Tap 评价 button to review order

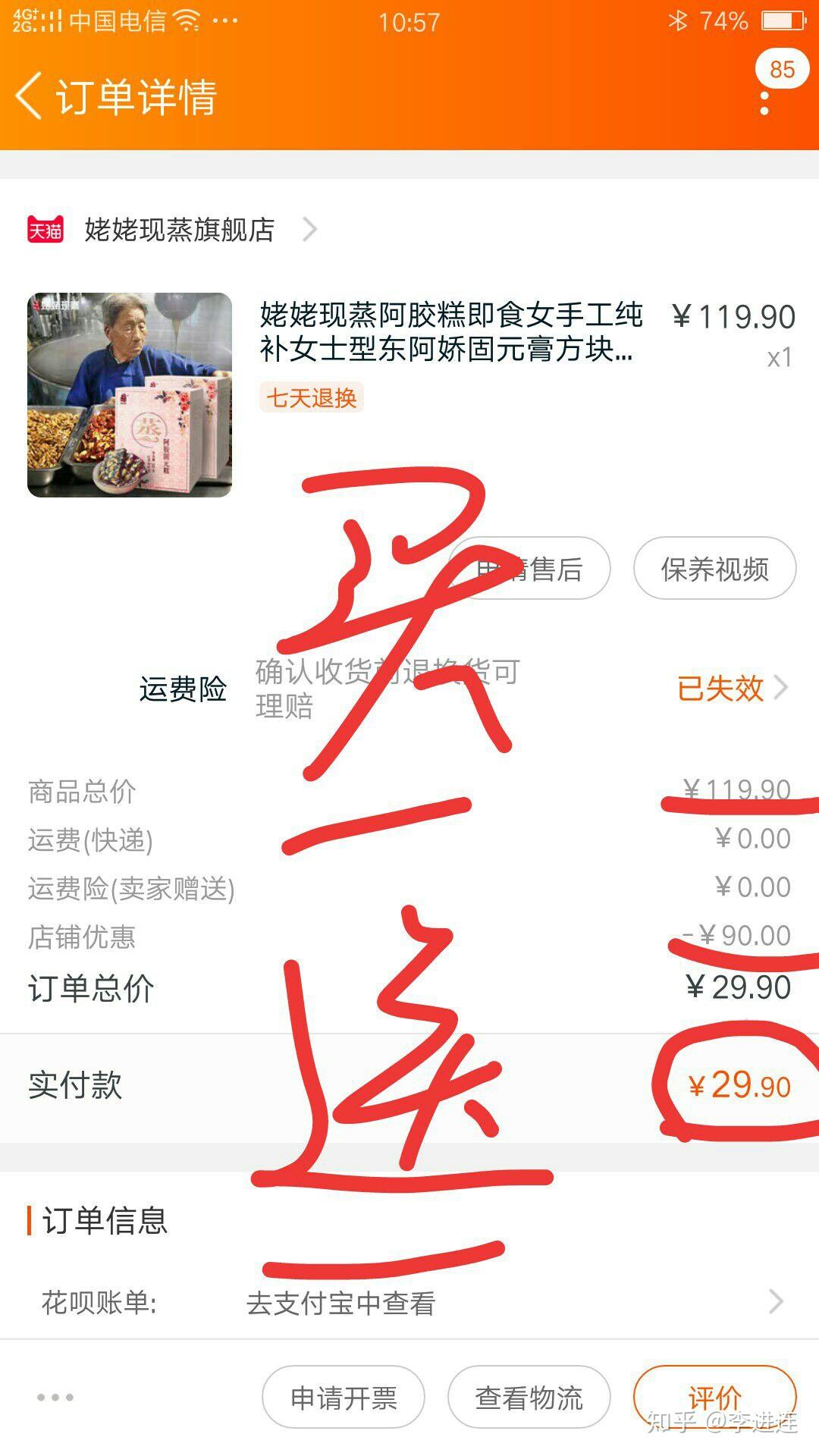click(x=714, y=1397)
